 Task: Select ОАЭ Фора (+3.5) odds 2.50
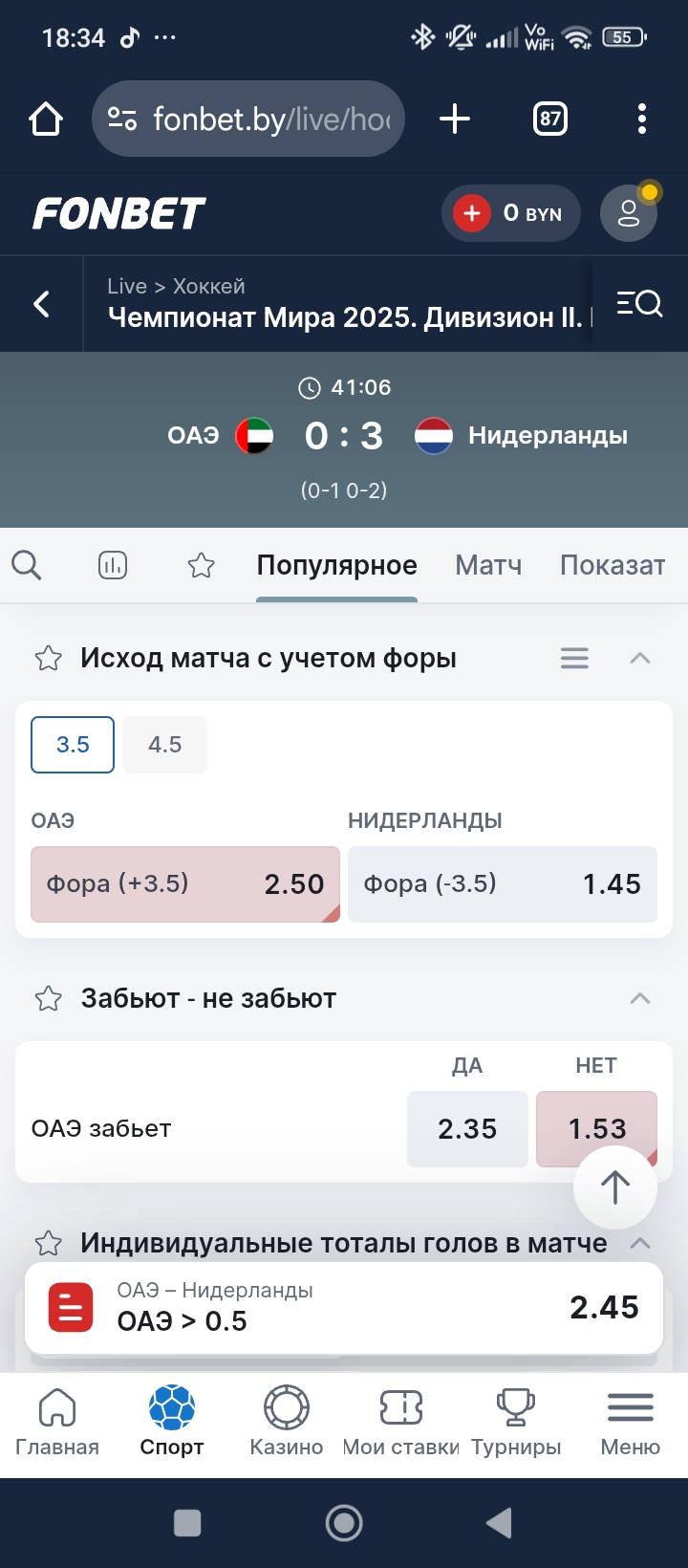[x=185, y=884]
